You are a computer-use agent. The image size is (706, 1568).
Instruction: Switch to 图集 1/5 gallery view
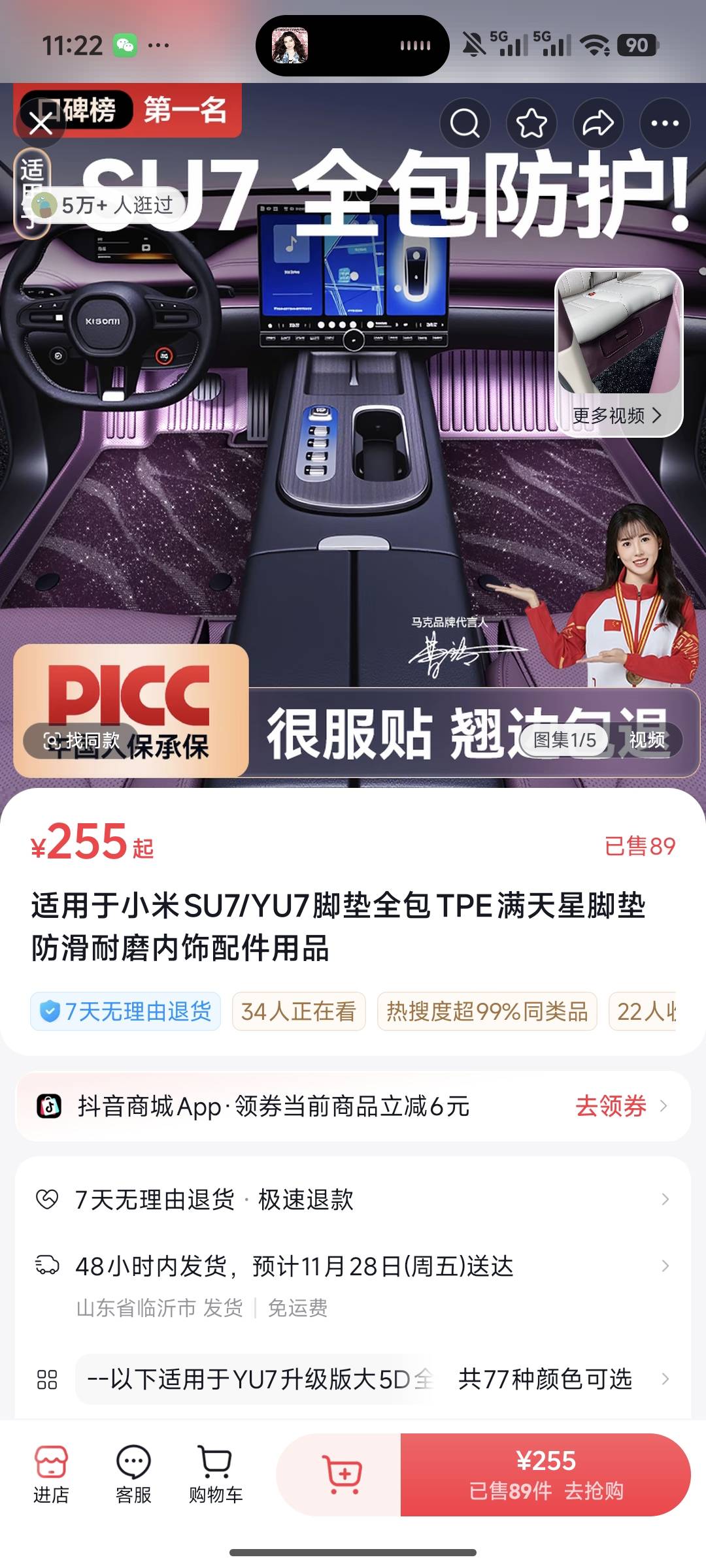565,740
